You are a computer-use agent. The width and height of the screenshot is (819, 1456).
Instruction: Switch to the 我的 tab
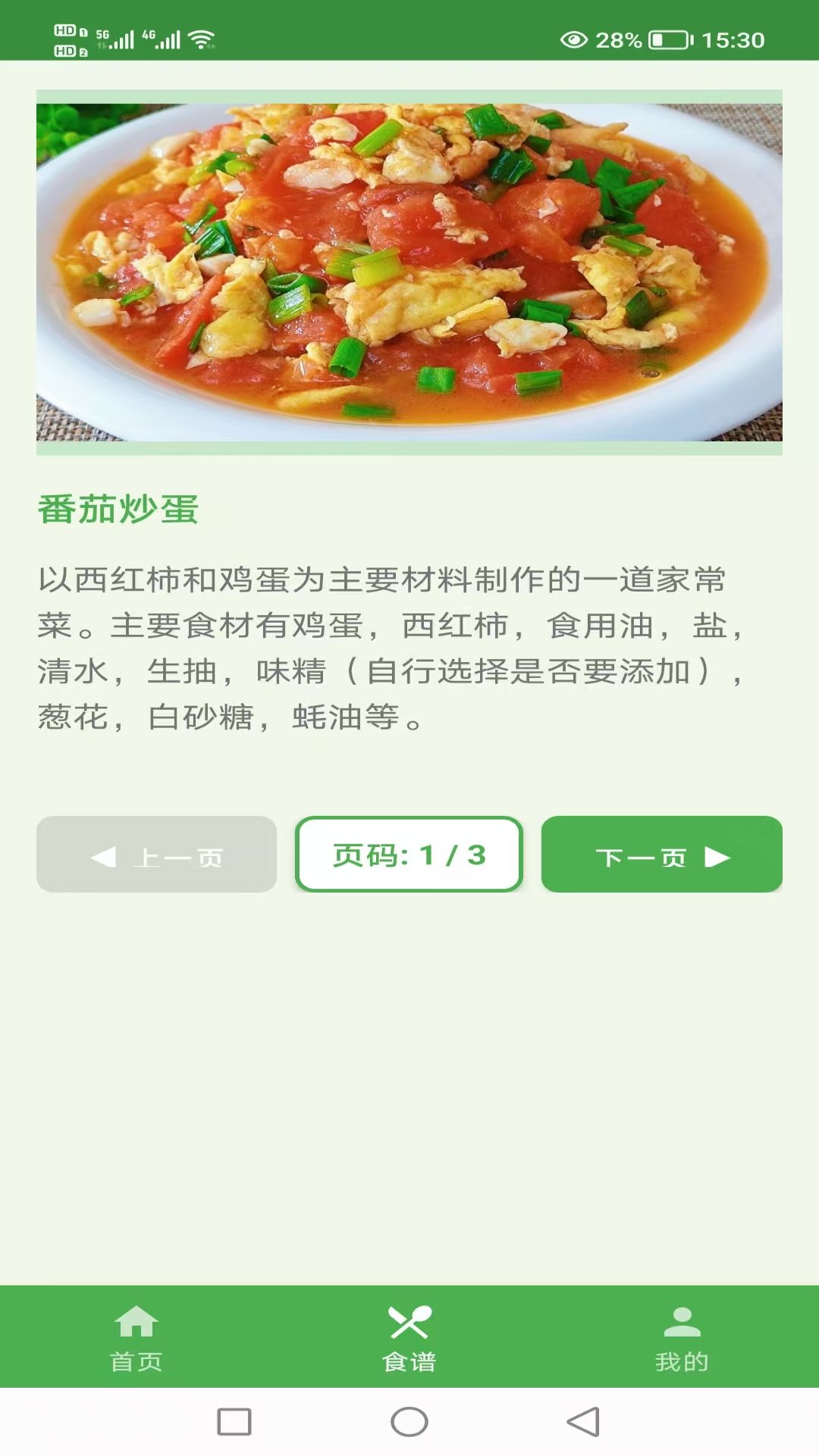(682, 1335)
